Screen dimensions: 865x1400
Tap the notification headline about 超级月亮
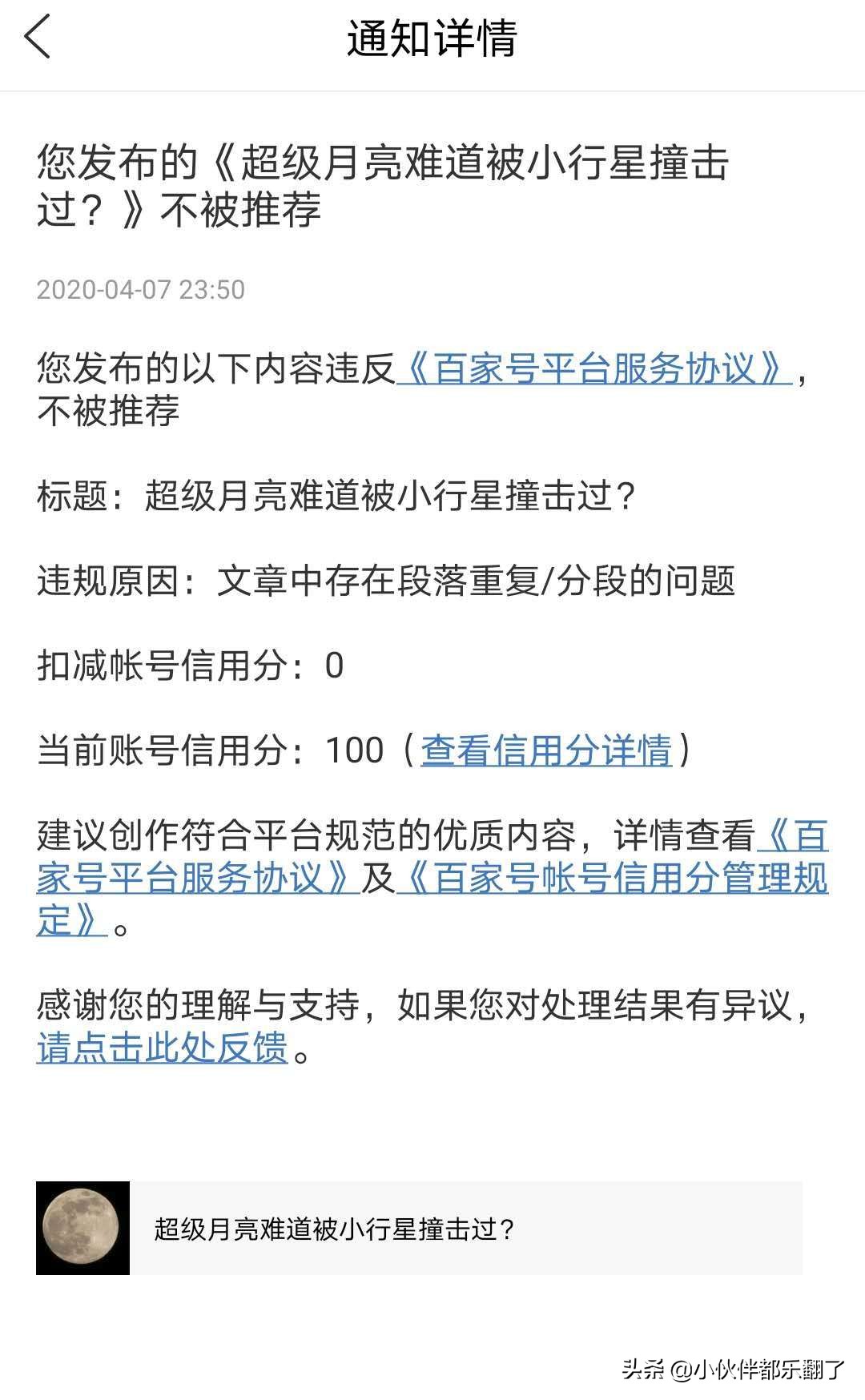(388, 184)
